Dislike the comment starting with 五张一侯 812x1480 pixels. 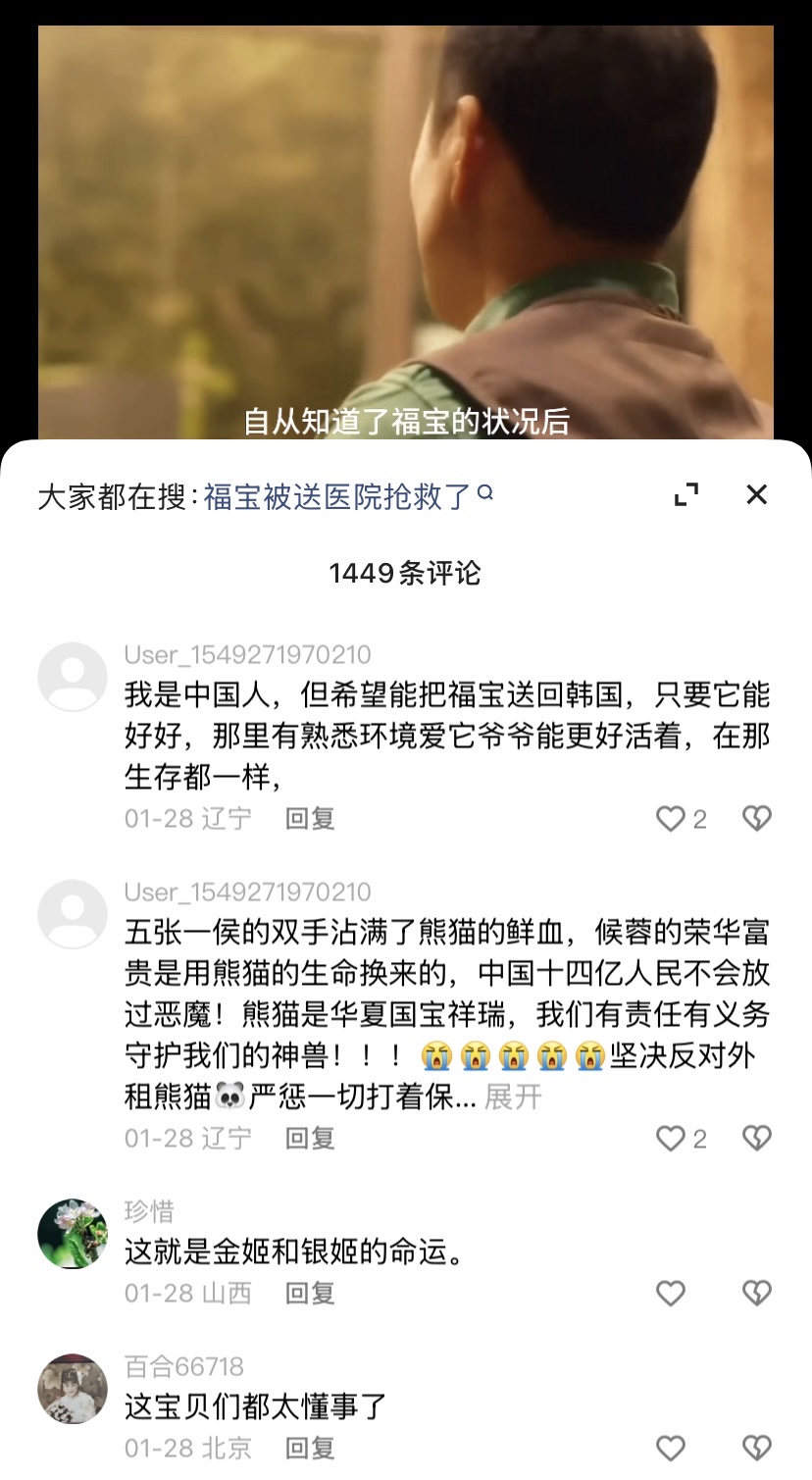[x=756, y=1139]
